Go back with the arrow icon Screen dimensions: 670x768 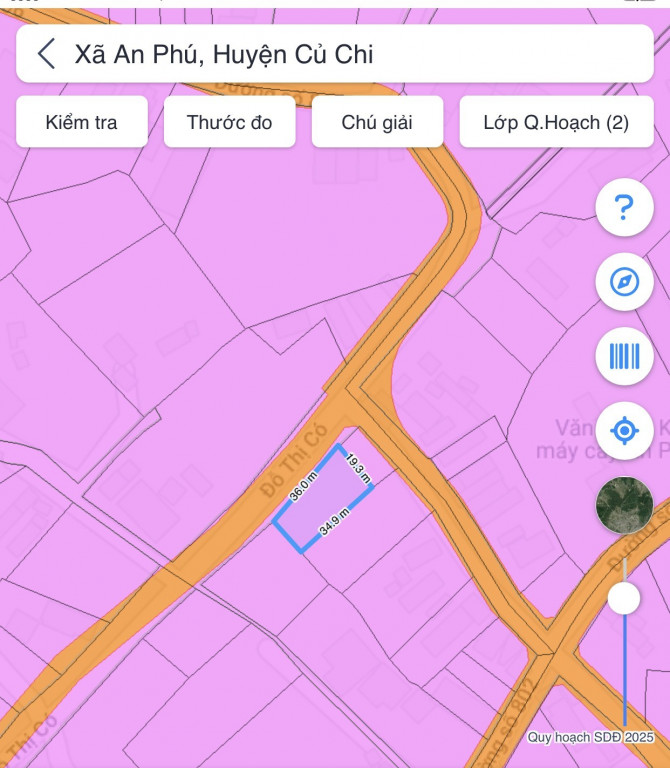[x=46, y=54]
